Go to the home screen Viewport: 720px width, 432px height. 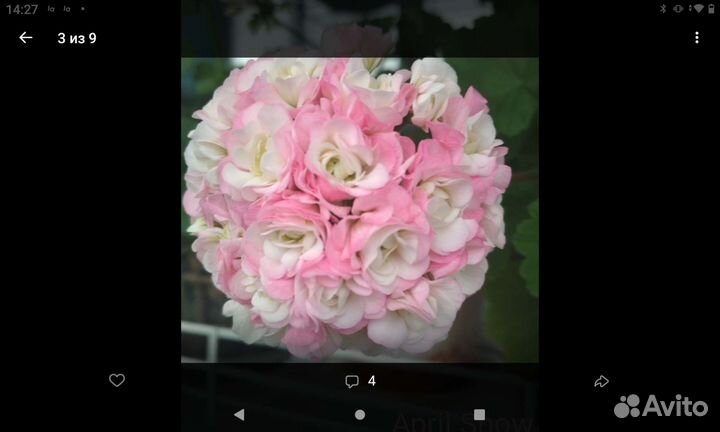click(360, 414)
